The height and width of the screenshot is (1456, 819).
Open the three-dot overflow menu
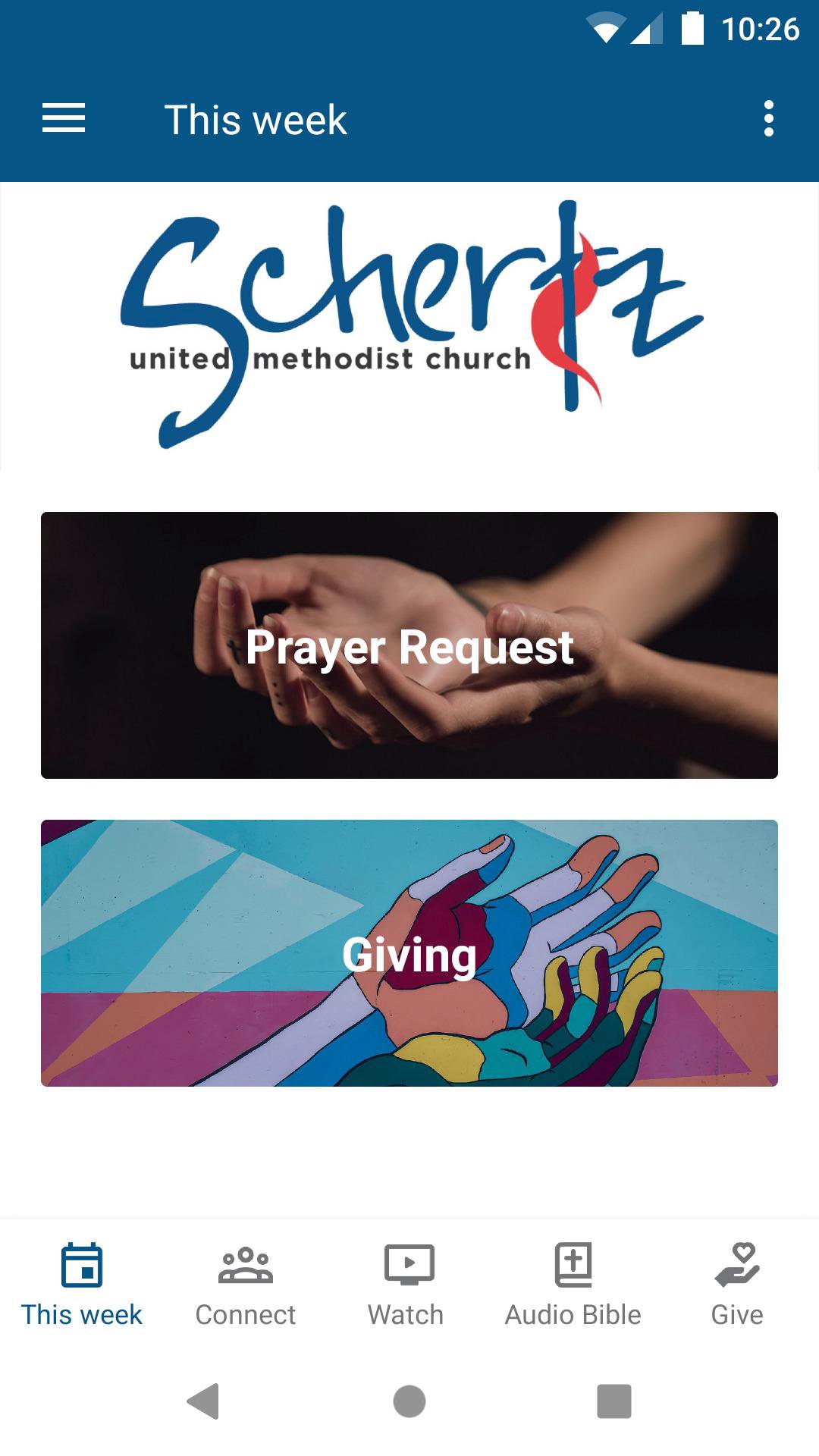tap(768, 119)
